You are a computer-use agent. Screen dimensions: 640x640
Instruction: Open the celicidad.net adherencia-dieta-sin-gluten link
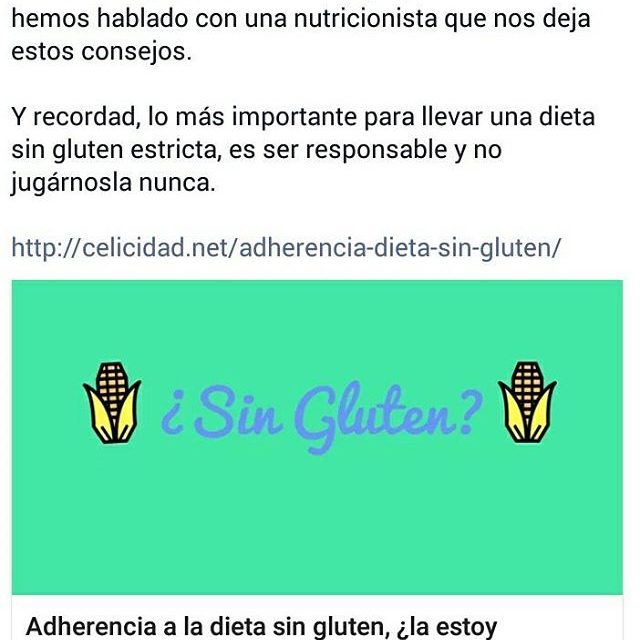coord(285,247)
